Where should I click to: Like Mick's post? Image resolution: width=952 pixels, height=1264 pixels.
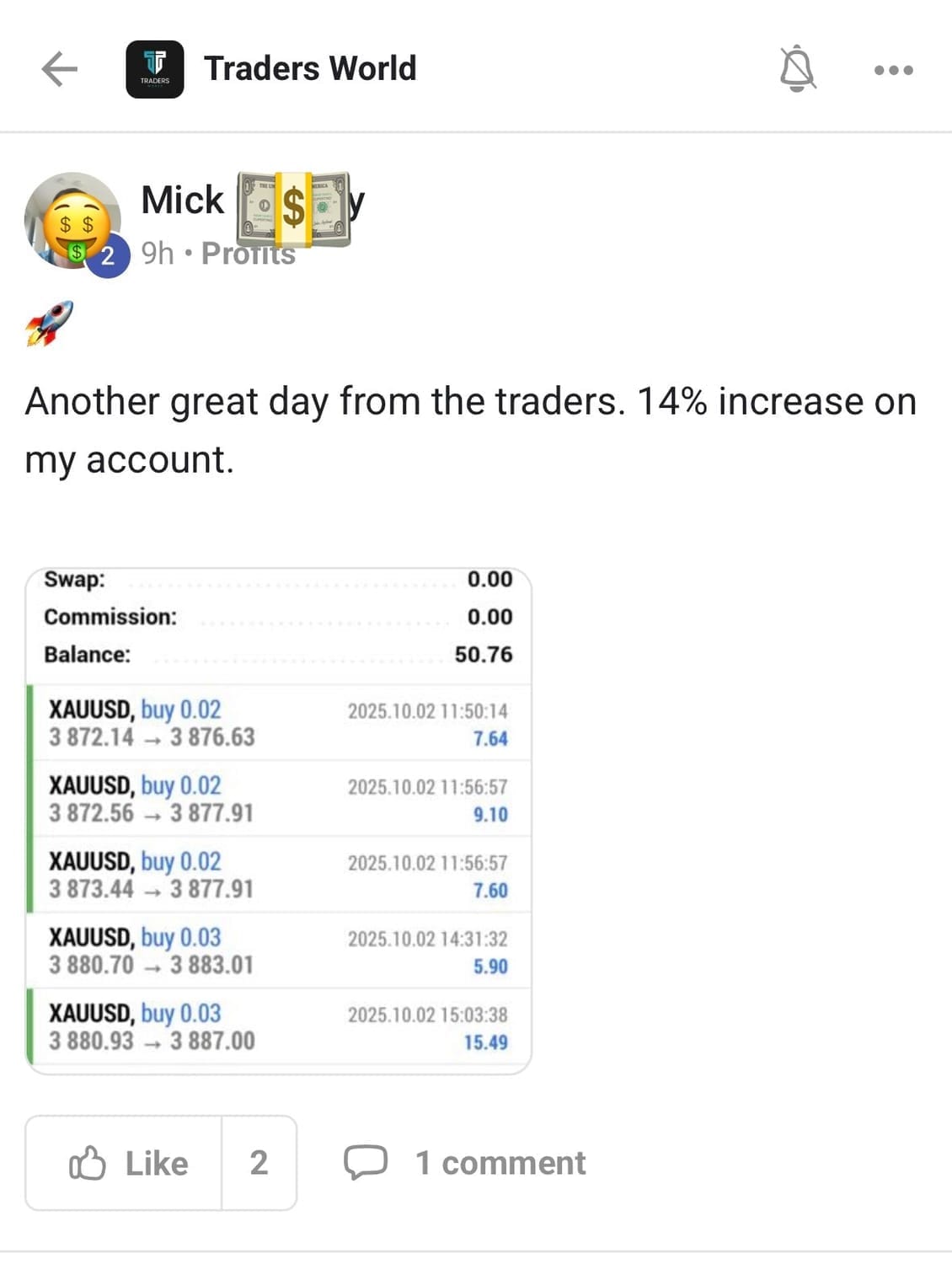click(125, 1163)
